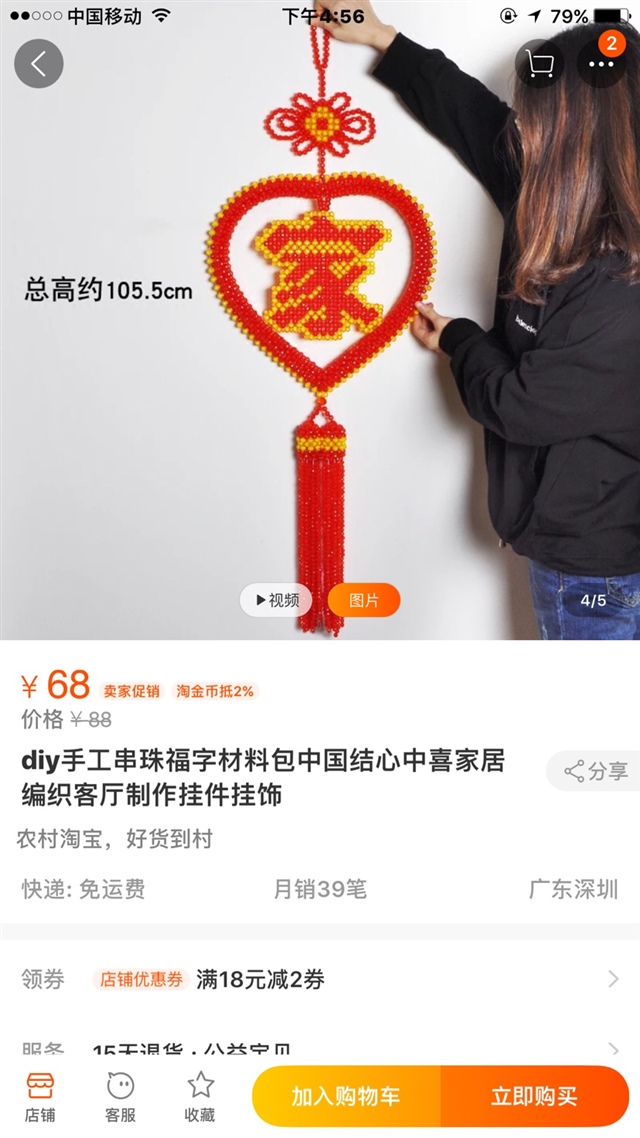The image size is (640, 1138).
Task: Select the 图片 pictures chip
Action: point(364,600)
